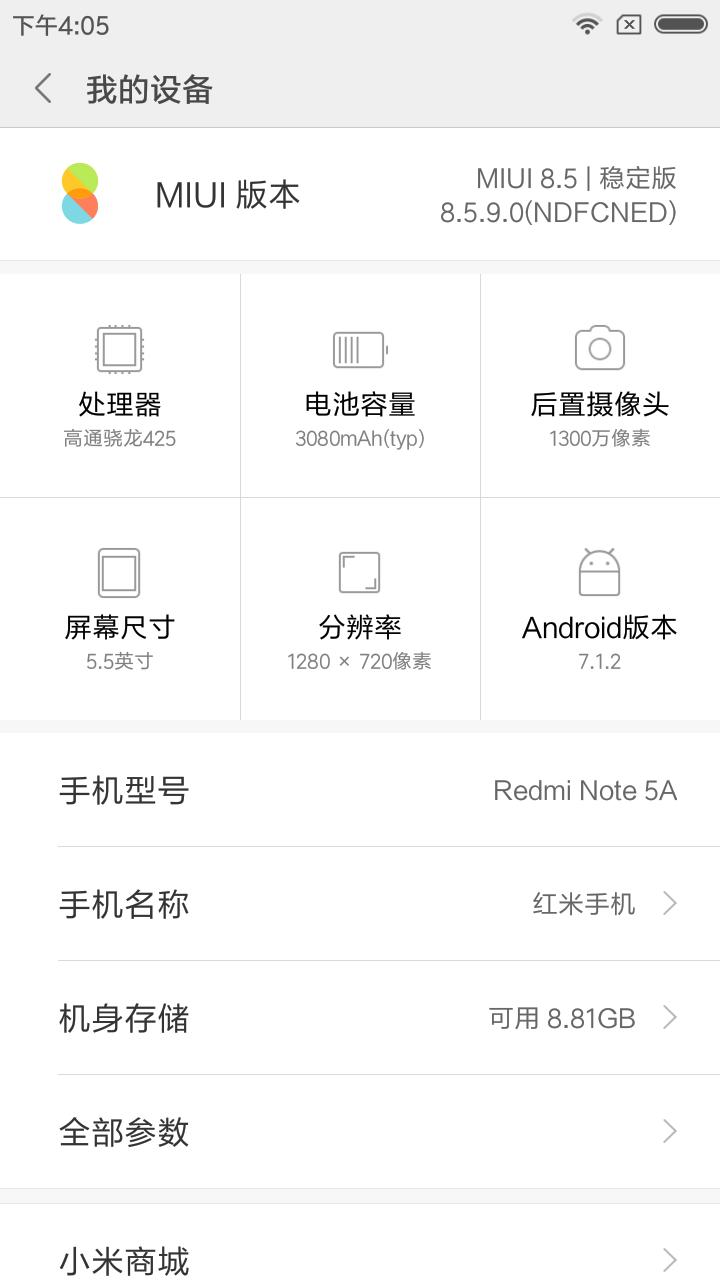Open the MIUI 版本 update section

pos(360,194)
